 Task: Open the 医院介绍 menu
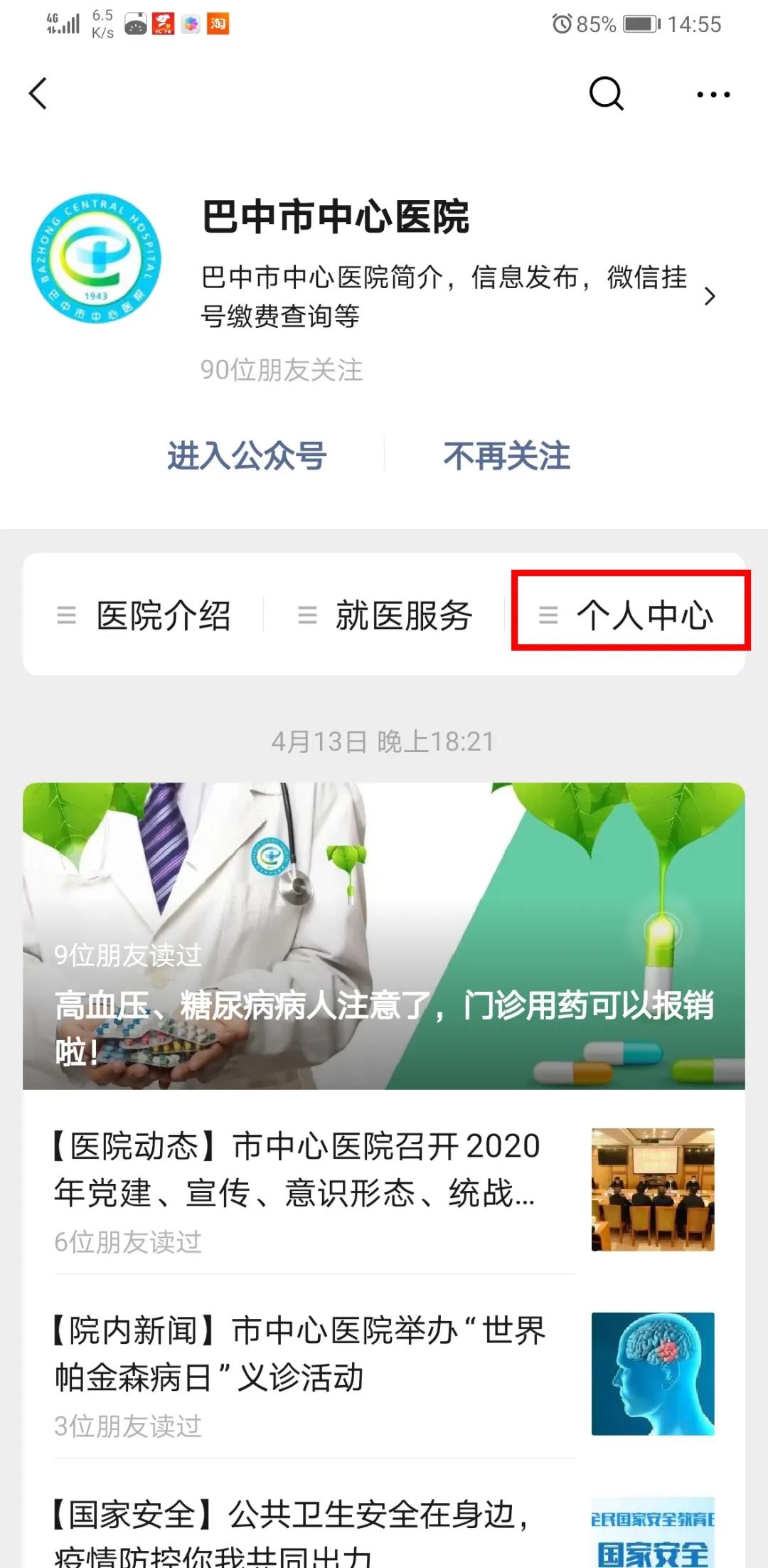[x=144, y=615]
